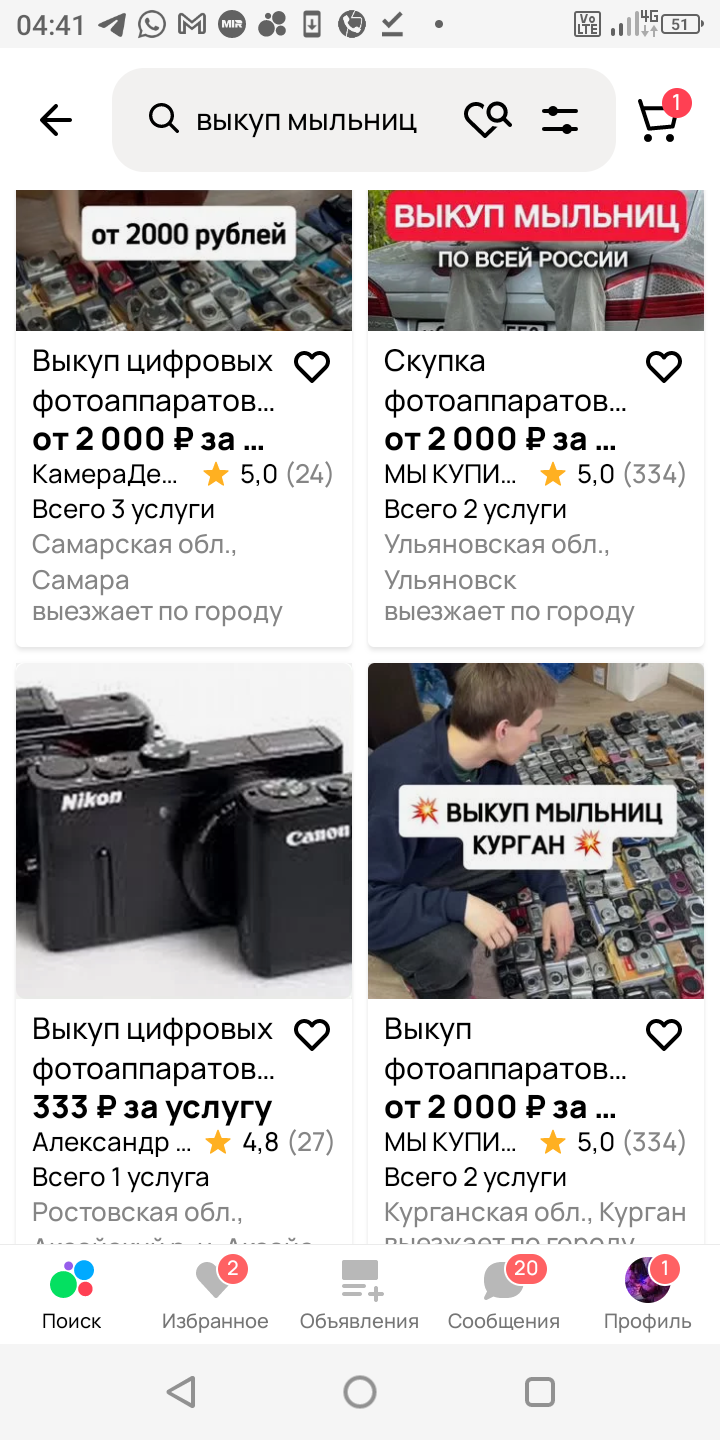Favorite the Ульяновск camera buyout listing

[664, 367]
